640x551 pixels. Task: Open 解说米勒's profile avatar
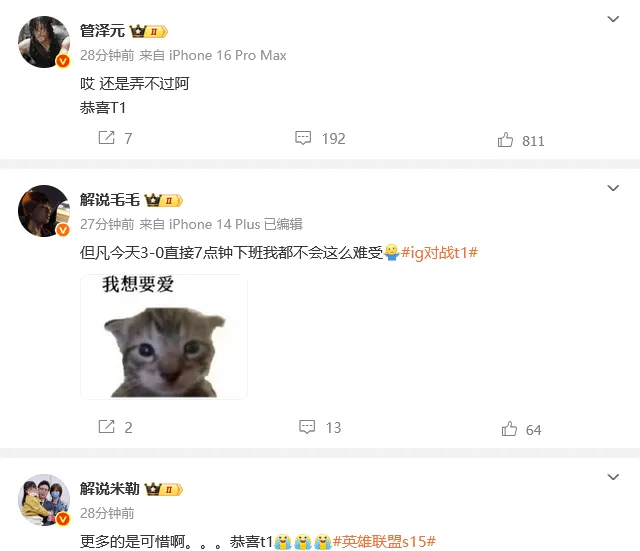[x=44, y=500]
